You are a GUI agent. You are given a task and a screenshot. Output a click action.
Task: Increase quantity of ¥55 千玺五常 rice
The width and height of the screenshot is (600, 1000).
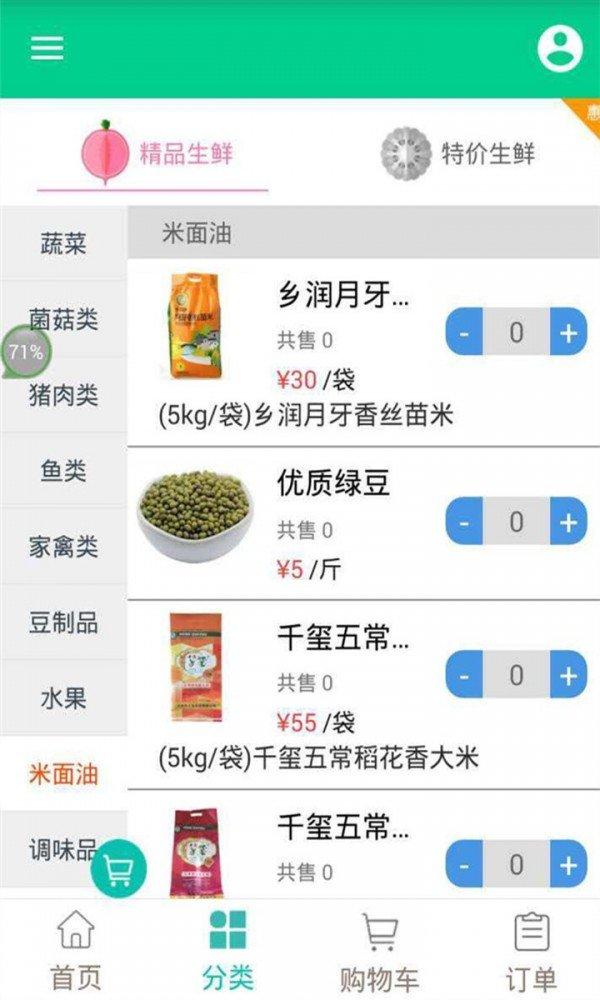pyautogui.click(x=568, y=675)
